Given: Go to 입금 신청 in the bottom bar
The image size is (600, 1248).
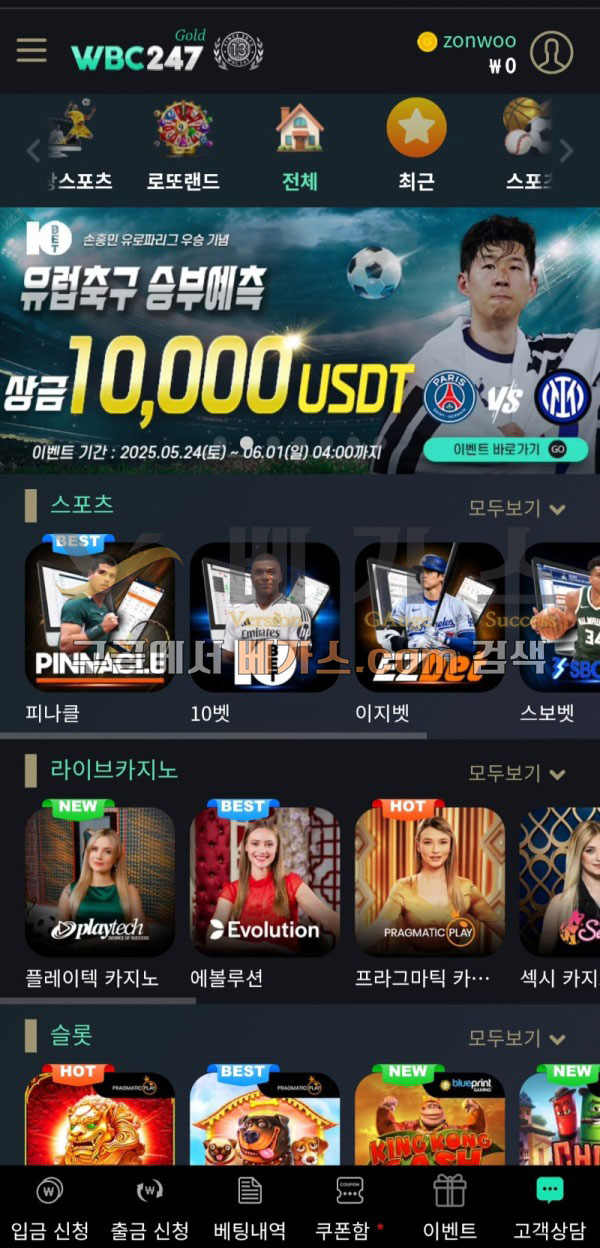Looking at the screenshot, I should click(50, 1208).
